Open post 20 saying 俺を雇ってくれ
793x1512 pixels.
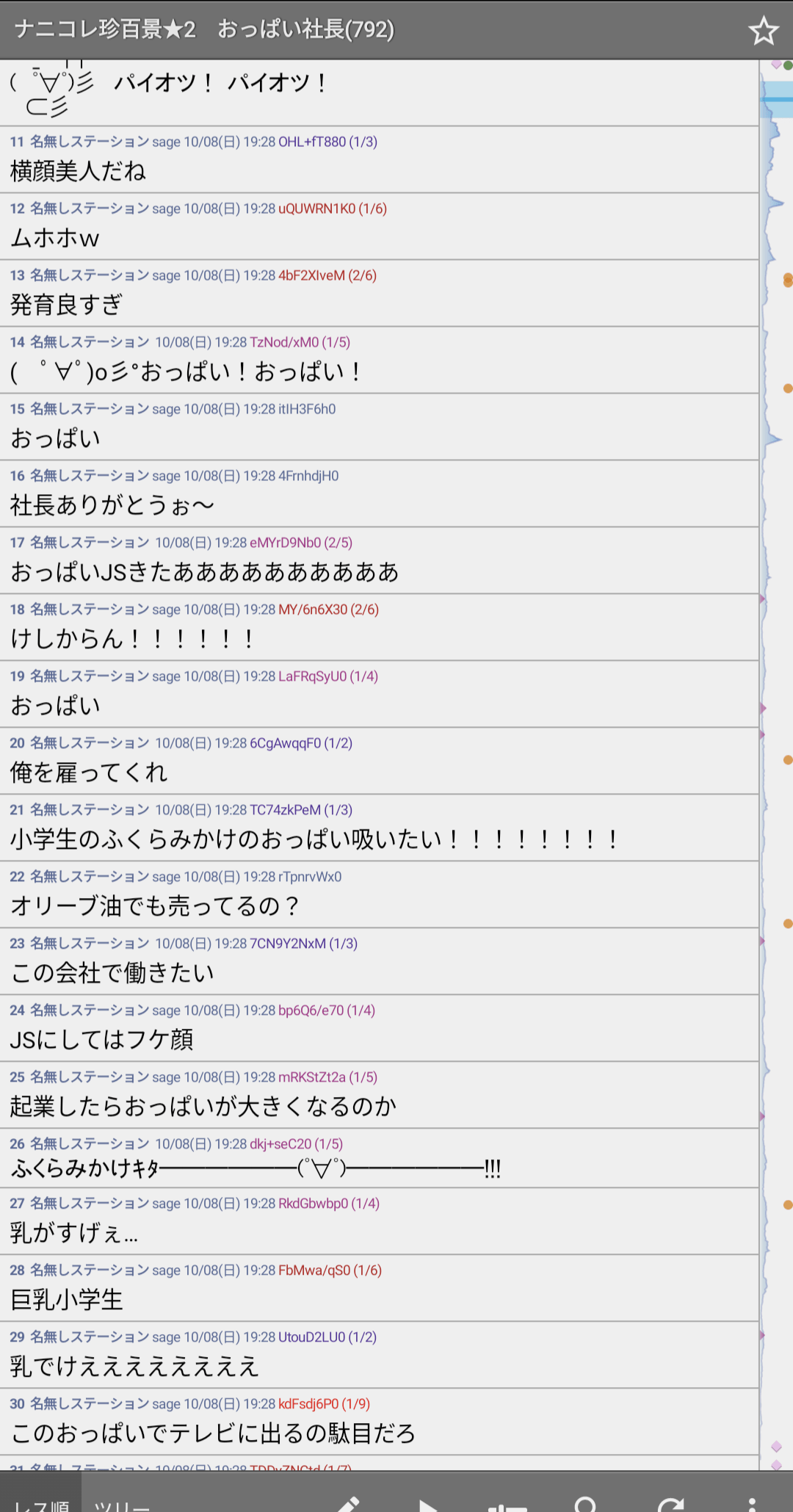88,773
